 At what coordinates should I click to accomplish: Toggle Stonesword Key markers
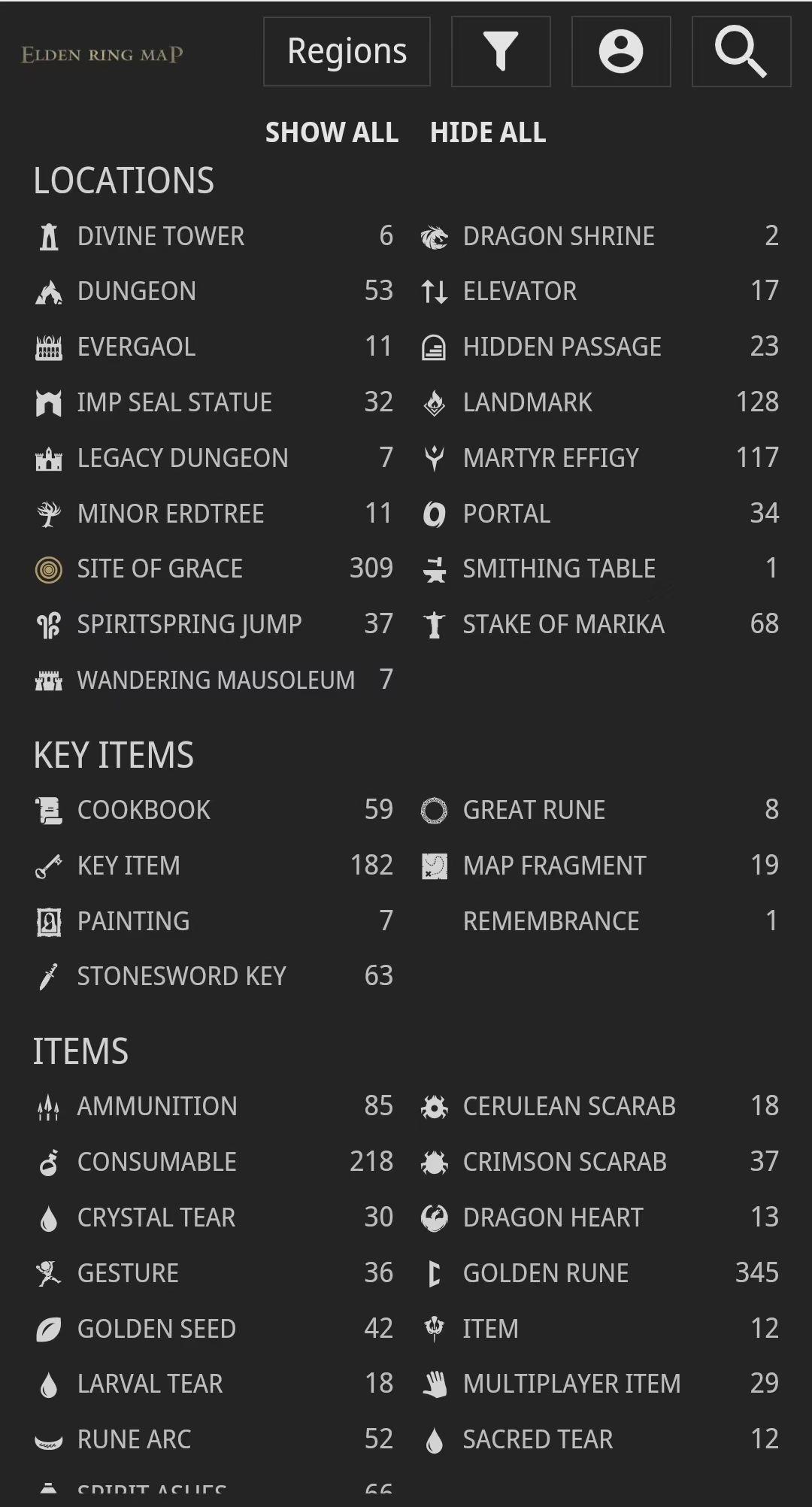181,976
